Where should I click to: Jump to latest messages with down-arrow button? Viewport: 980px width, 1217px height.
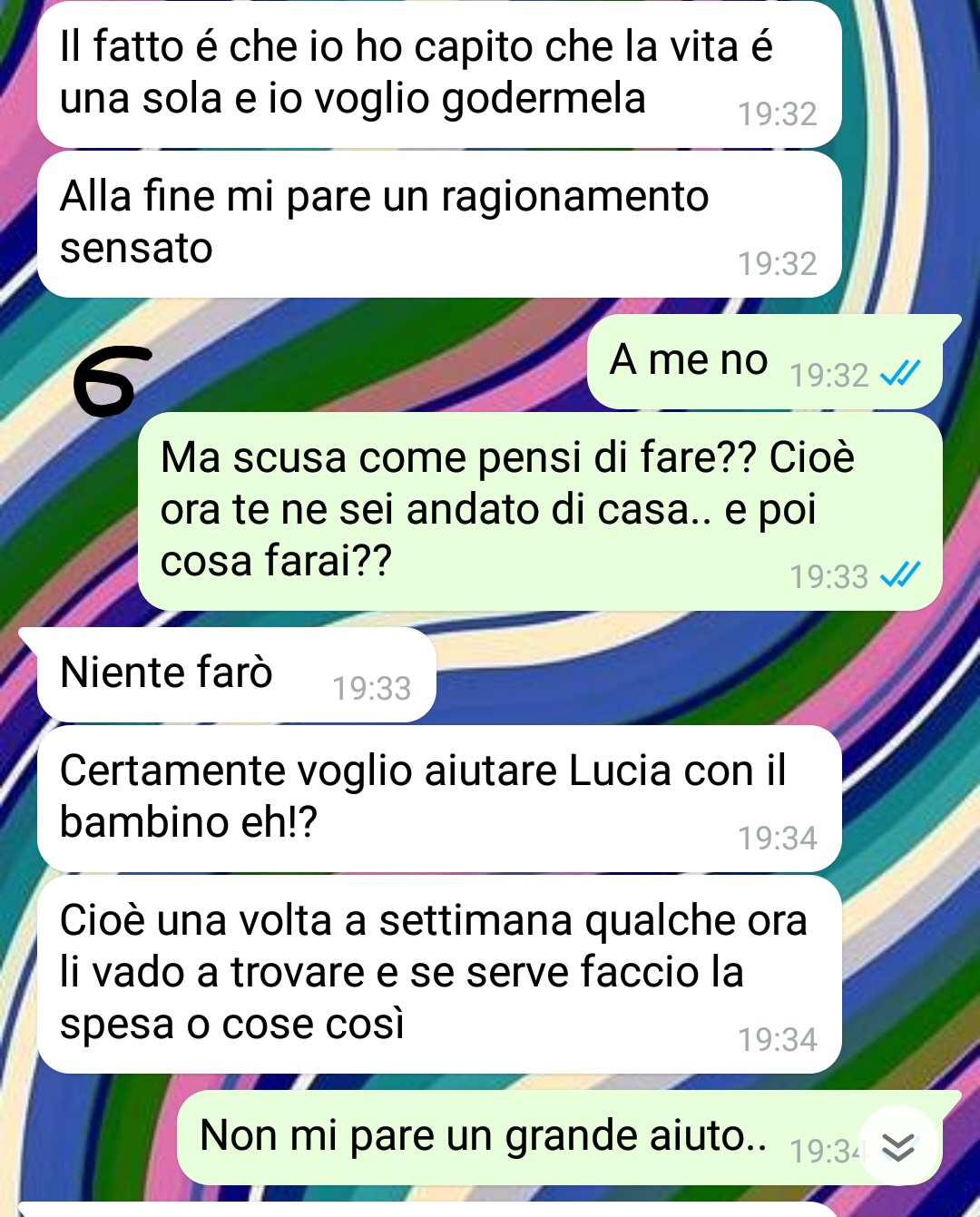pyautogui.click(x=898, y=1147)
